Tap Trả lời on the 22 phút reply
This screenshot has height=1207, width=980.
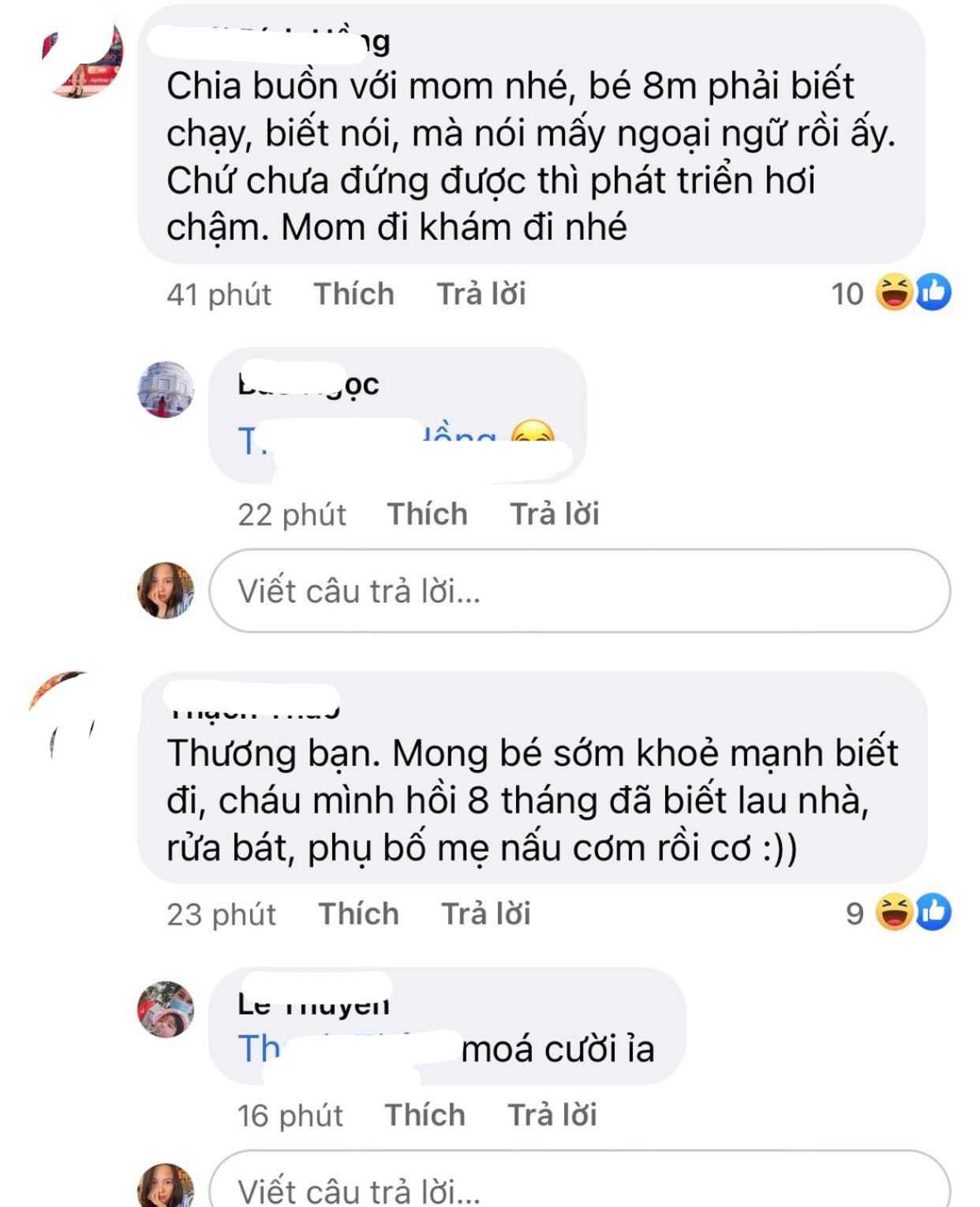pyautogui.click(x=555, y=514)
